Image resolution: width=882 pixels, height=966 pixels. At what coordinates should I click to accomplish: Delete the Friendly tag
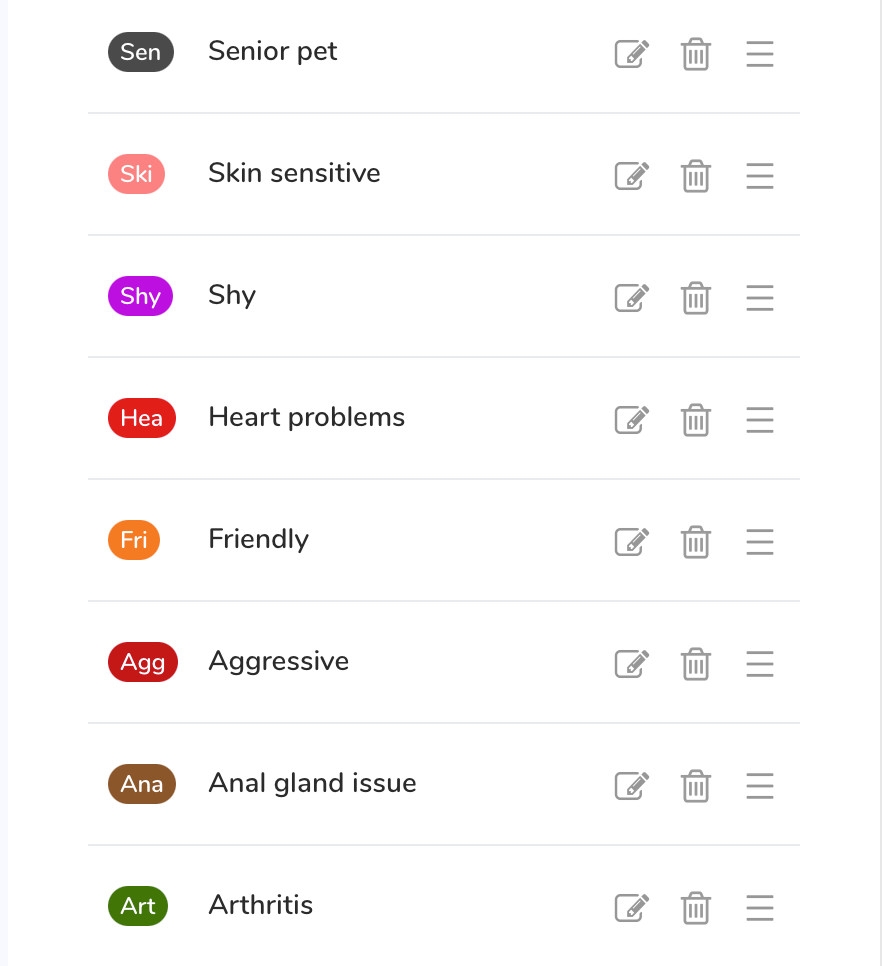[x=695, y=542]
